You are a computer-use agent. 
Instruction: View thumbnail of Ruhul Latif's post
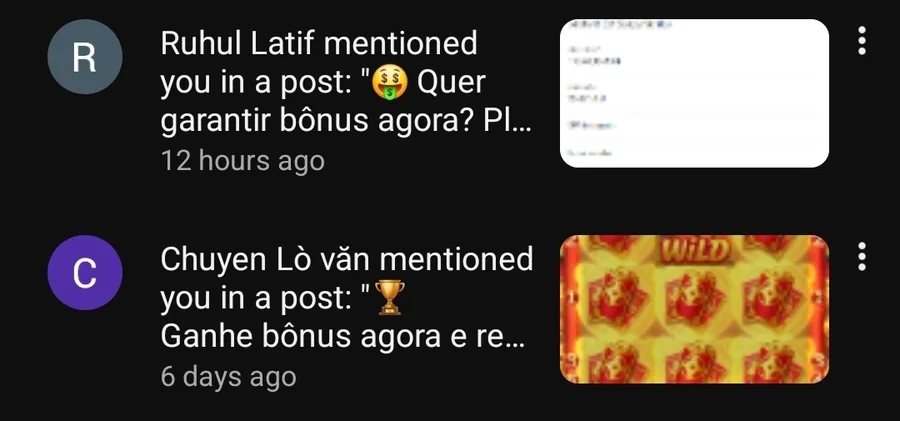pyautogui.click(x=694, y=93)
